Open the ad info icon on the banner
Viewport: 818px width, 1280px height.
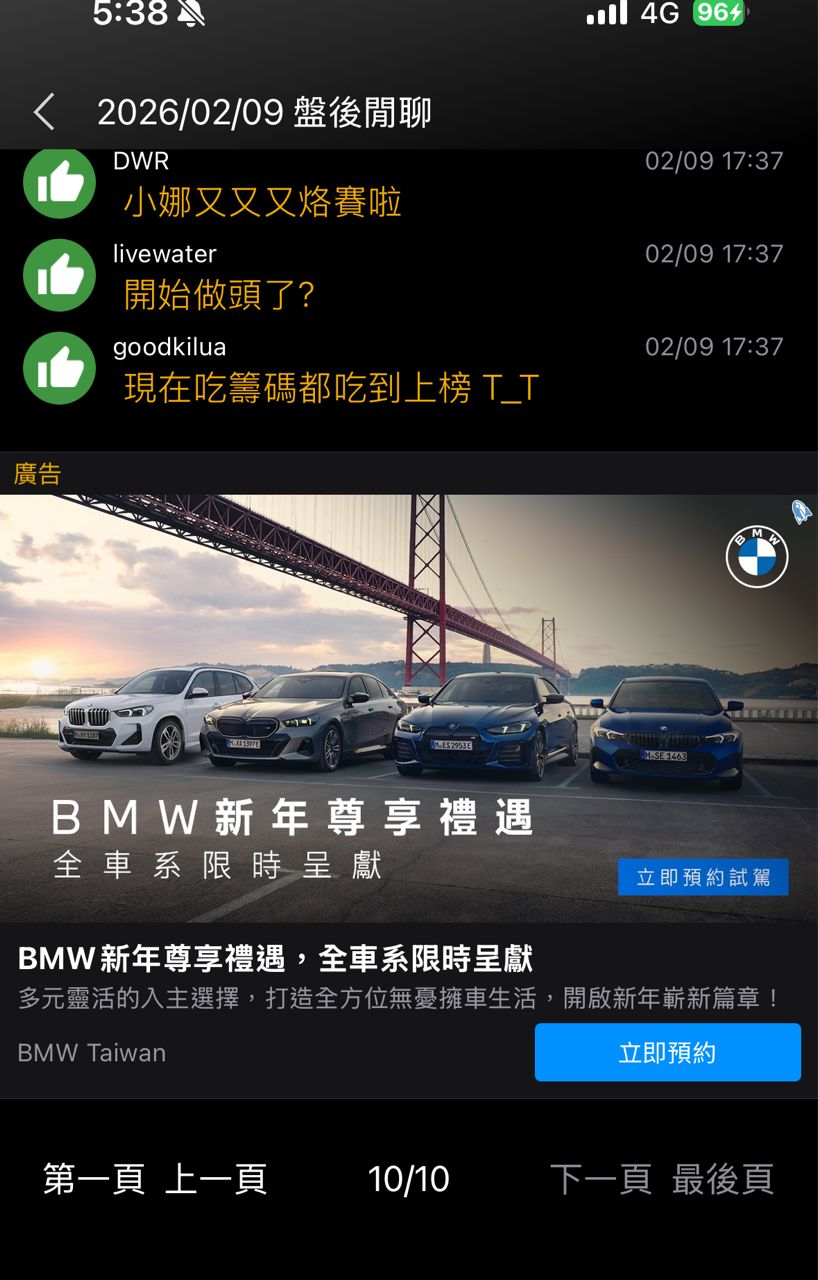click(801, 512)
